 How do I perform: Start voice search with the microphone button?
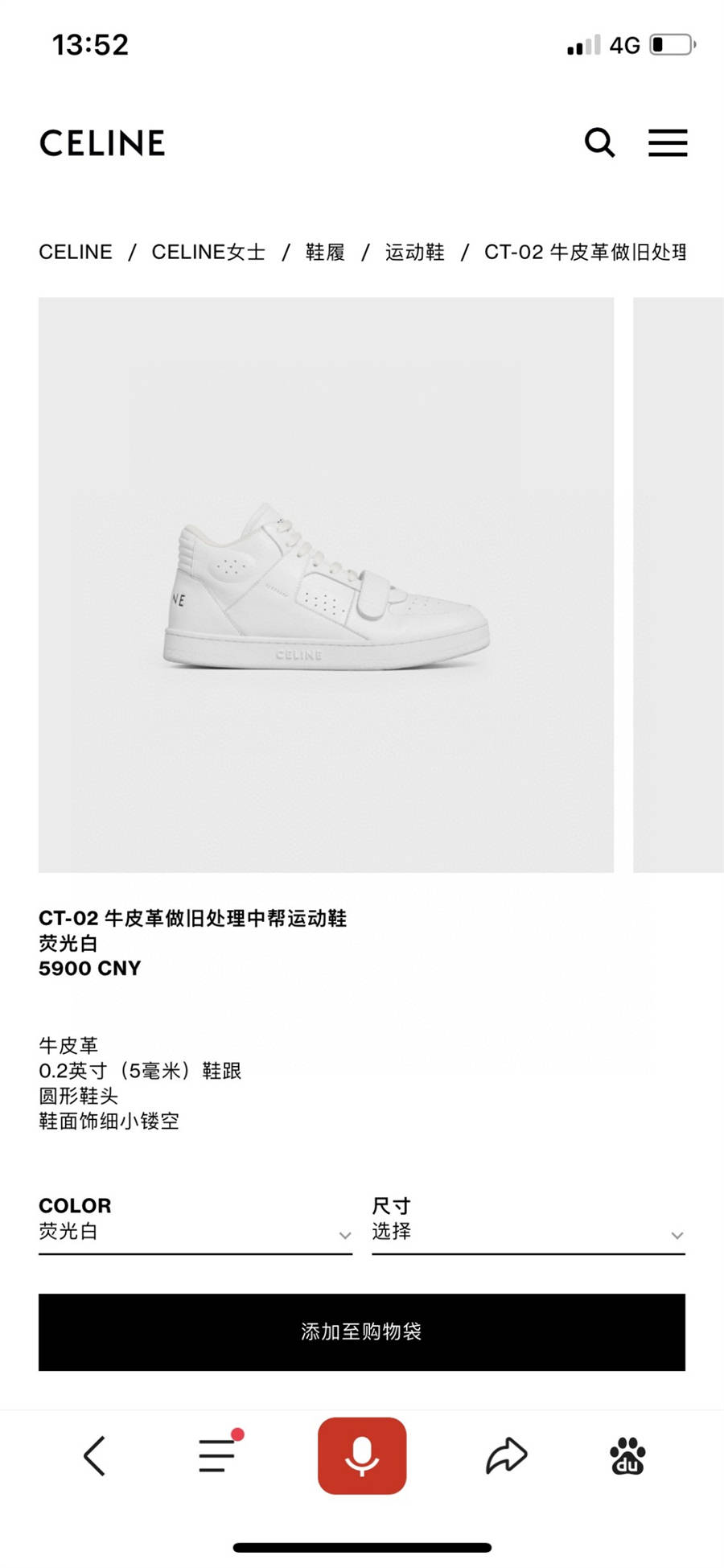(x=362, y=1455)
